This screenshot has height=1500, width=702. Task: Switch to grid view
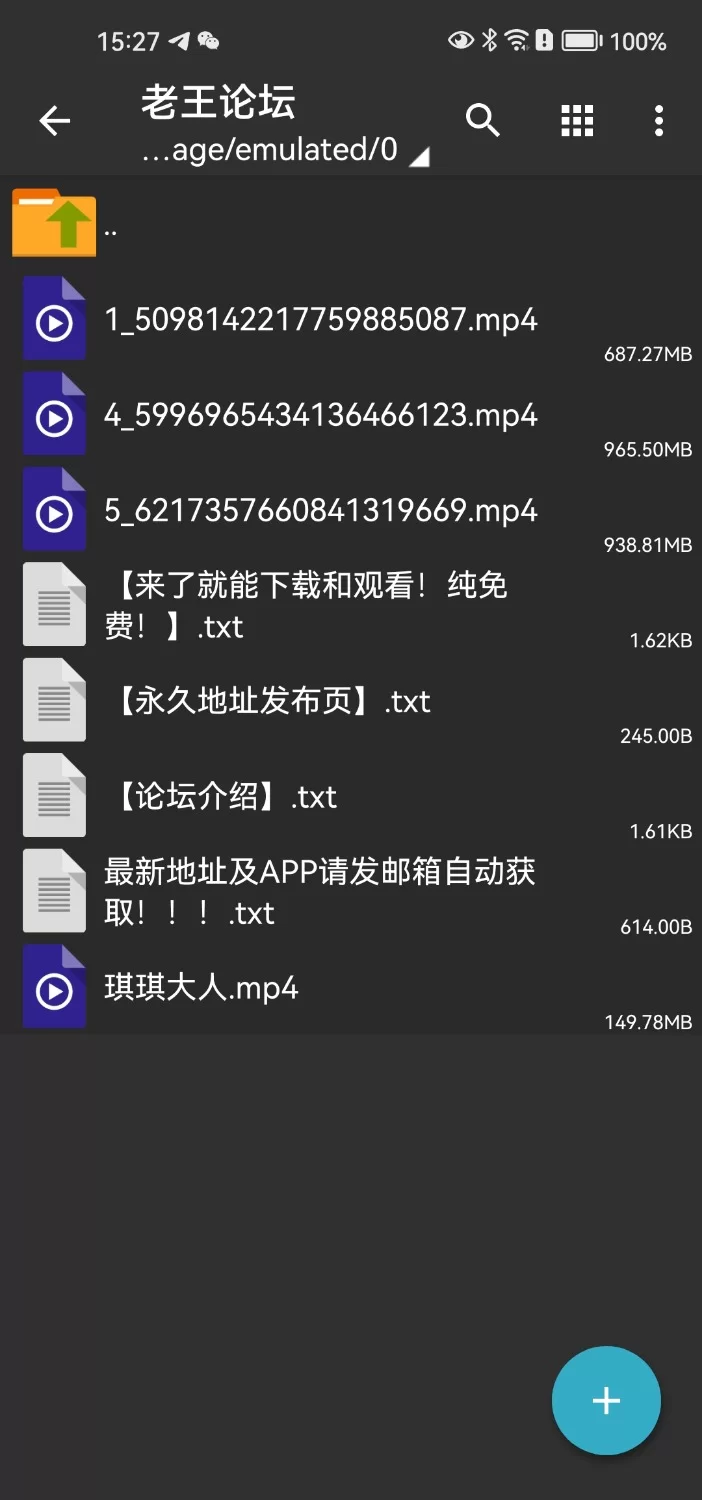pos(577,121)
